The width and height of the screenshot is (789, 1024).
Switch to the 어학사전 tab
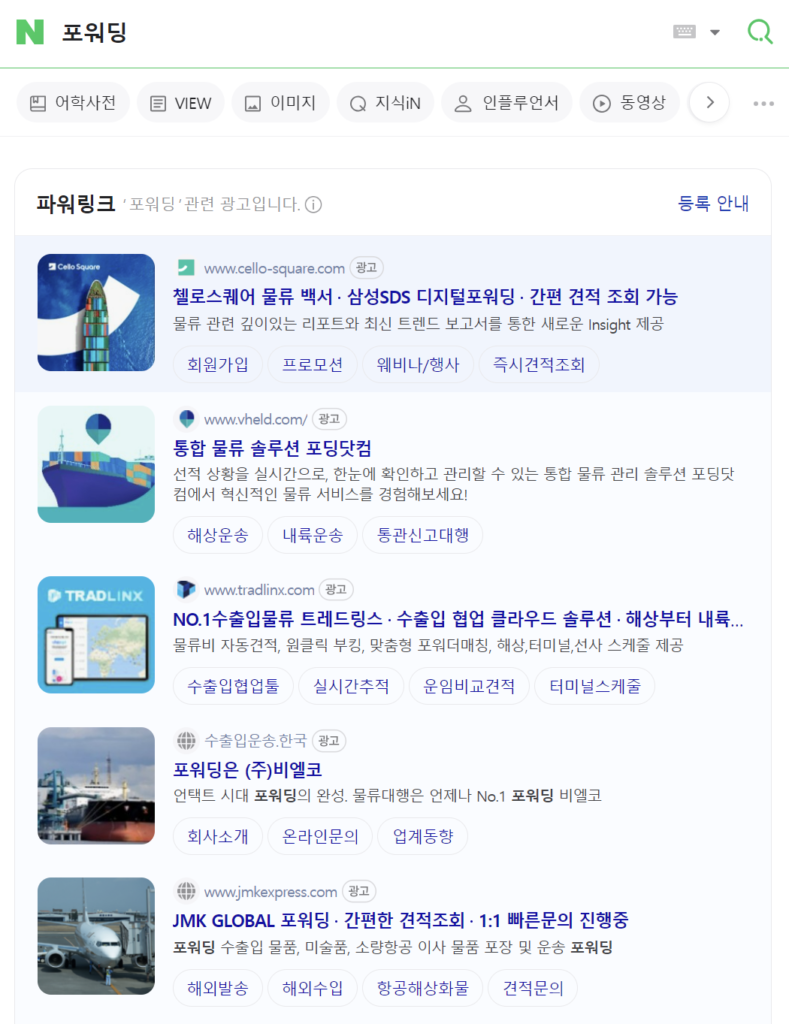tap(73, 103)
